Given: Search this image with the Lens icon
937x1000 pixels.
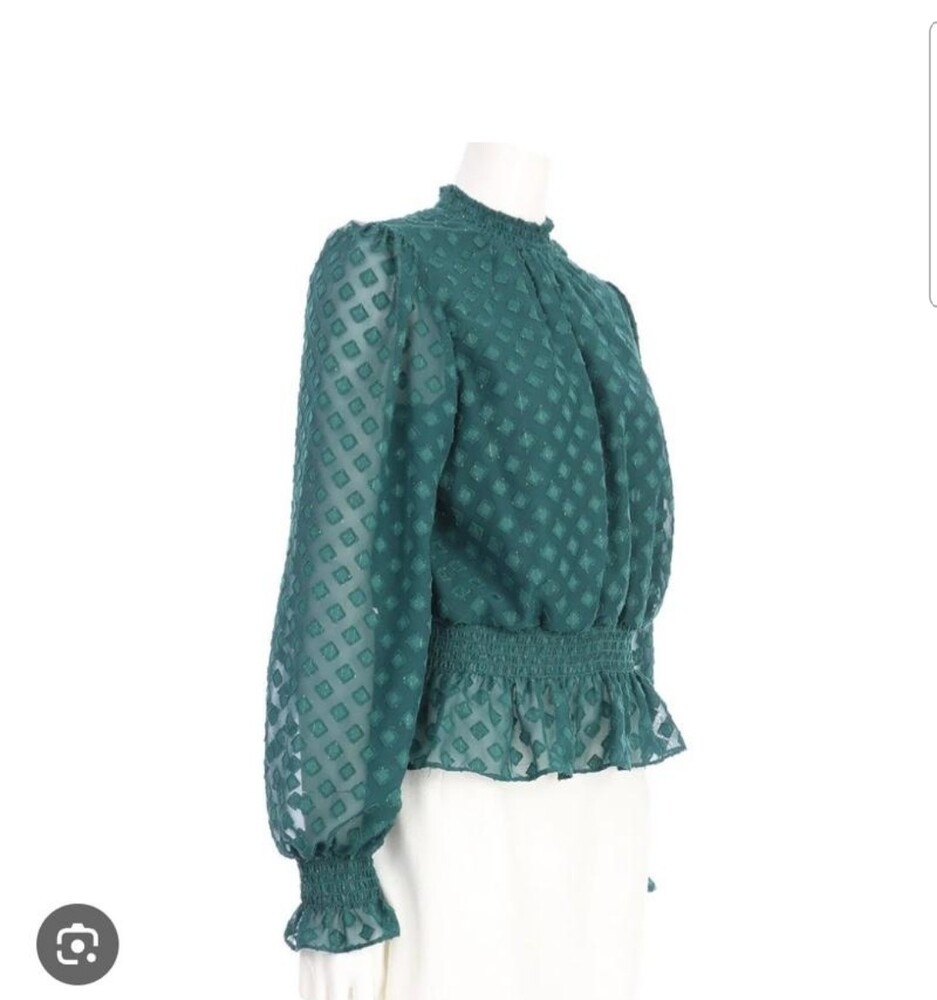Looking at the screenshot, I should click(77, 944).
